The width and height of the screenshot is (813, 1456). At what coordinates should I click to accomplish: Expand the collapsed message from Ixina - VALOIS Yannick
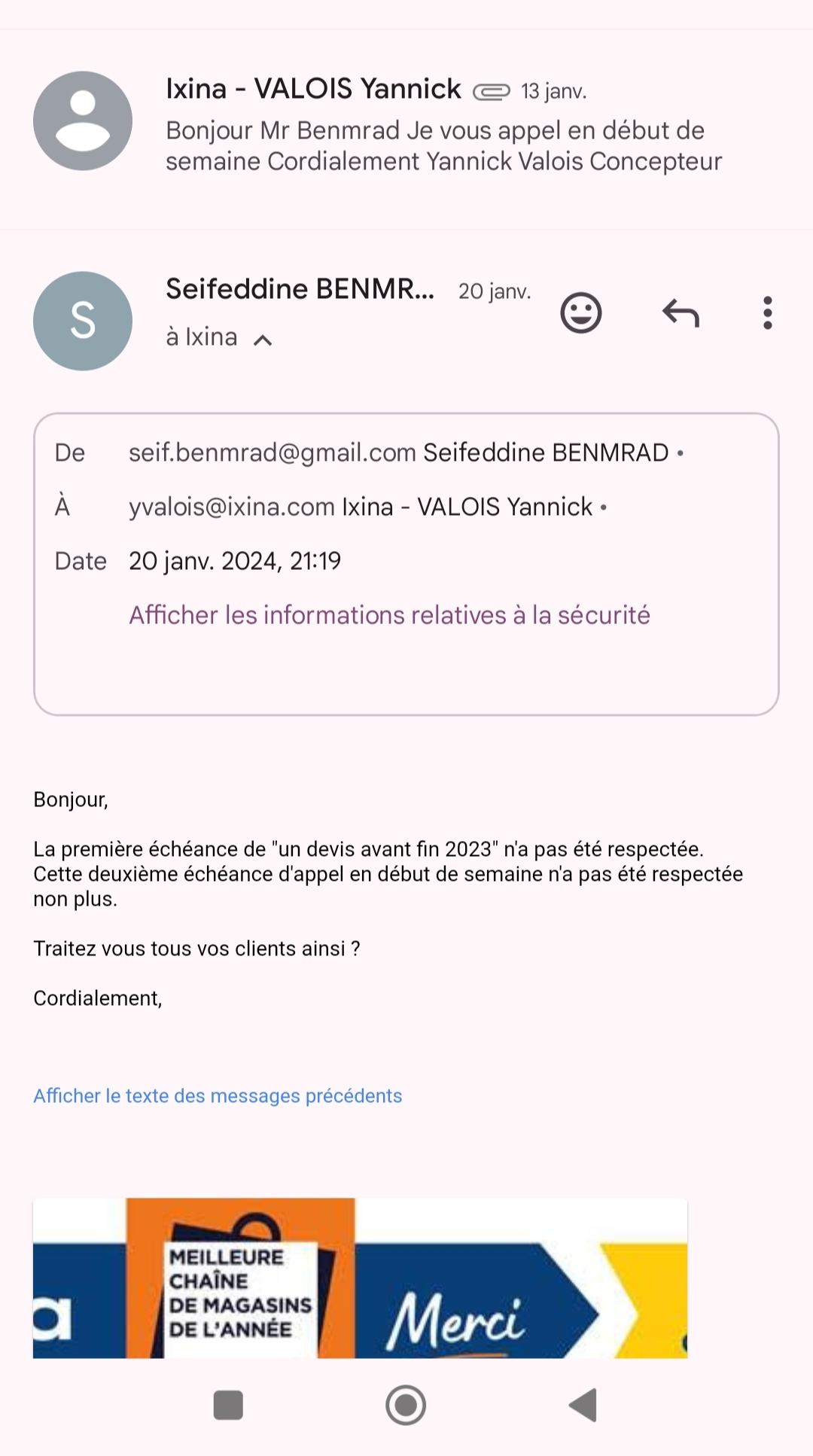[443, 128]
